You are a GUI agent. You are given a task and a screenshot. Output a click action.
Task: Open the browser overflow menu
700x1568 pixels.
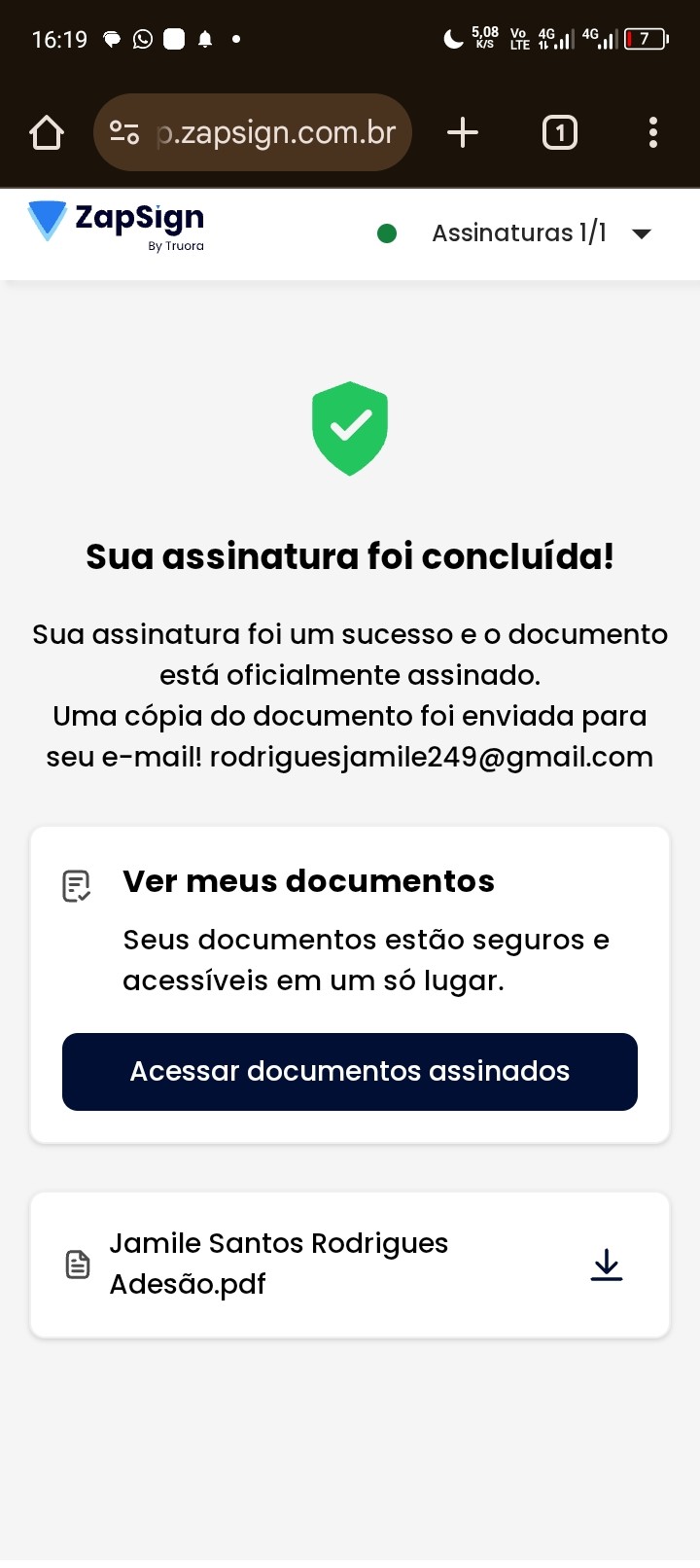click(652, 132)
